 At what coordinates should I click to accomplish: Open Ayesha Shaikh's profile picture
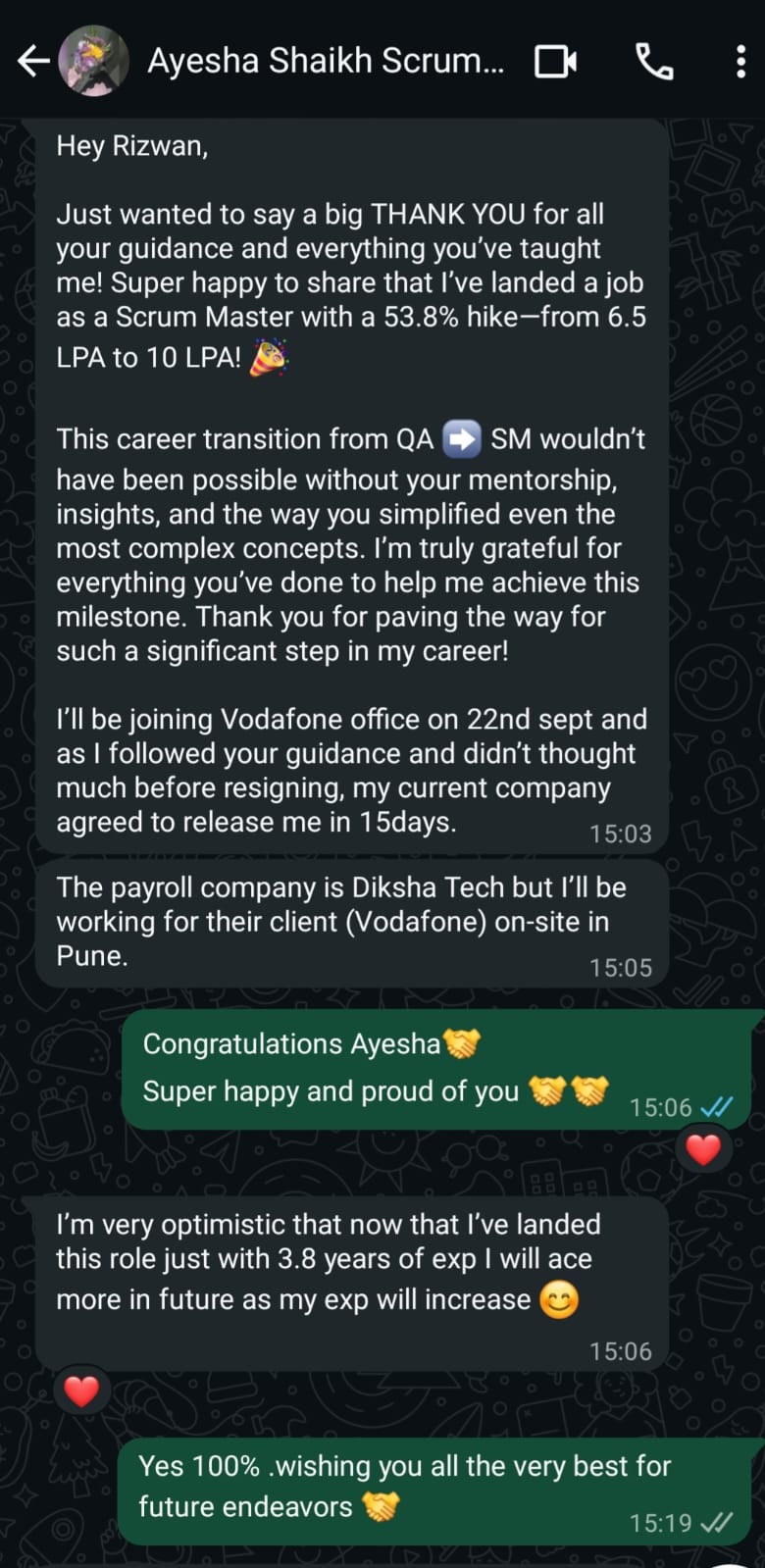click(x=94, y=61)
